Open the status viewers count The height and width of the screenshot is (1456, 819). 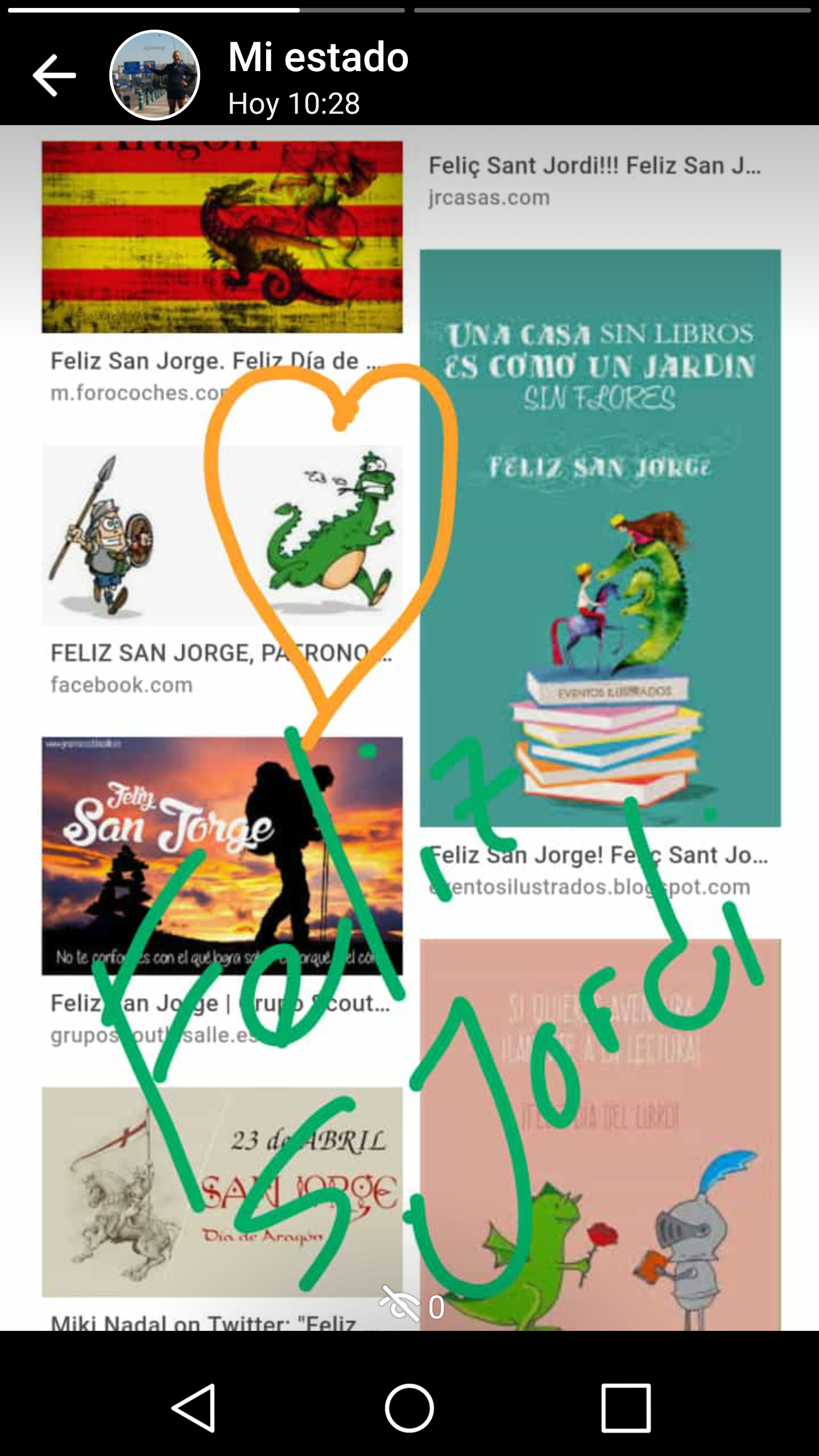pos(412,1306)
